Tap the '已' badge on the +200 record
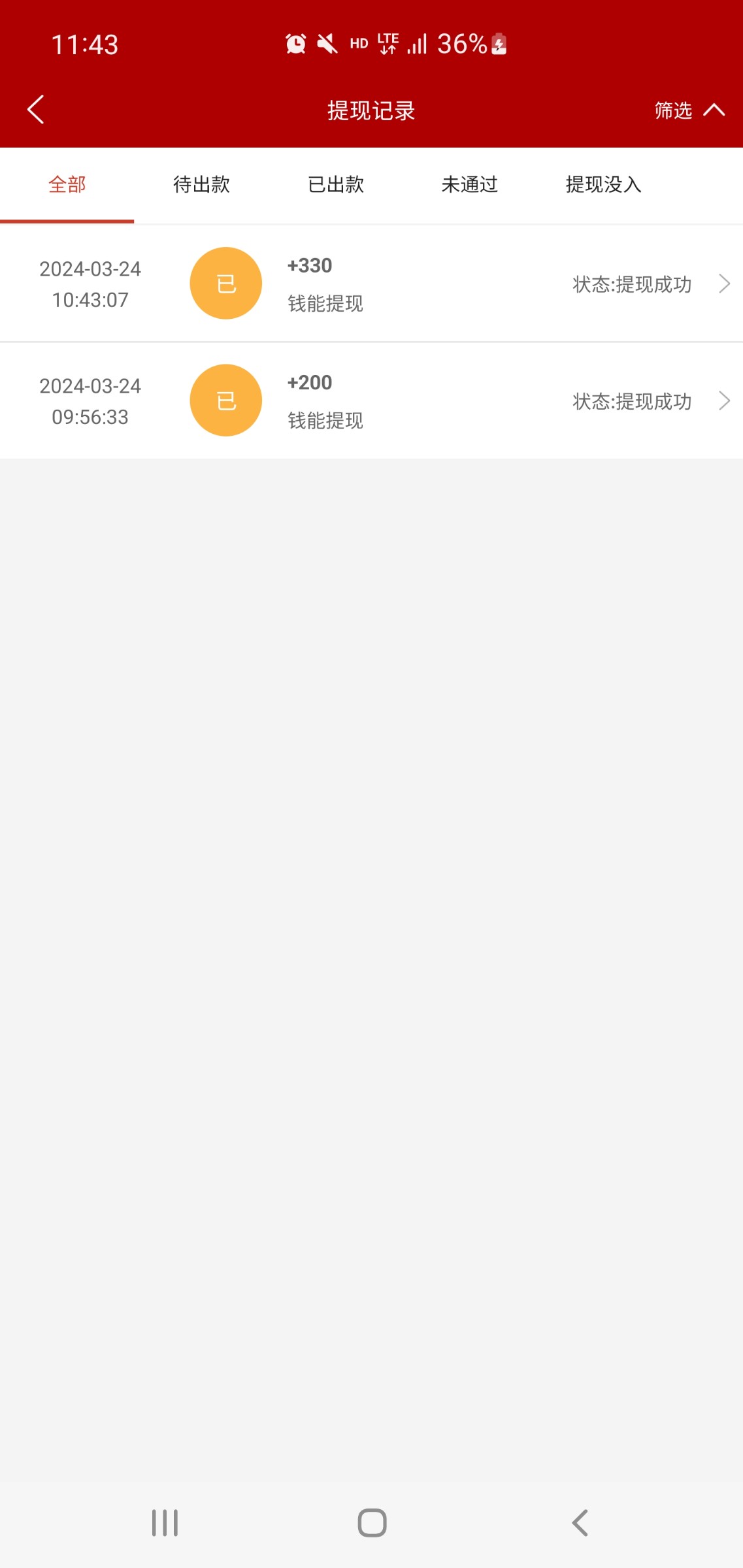The image size is (743, 1568). (x=225, y=400)
